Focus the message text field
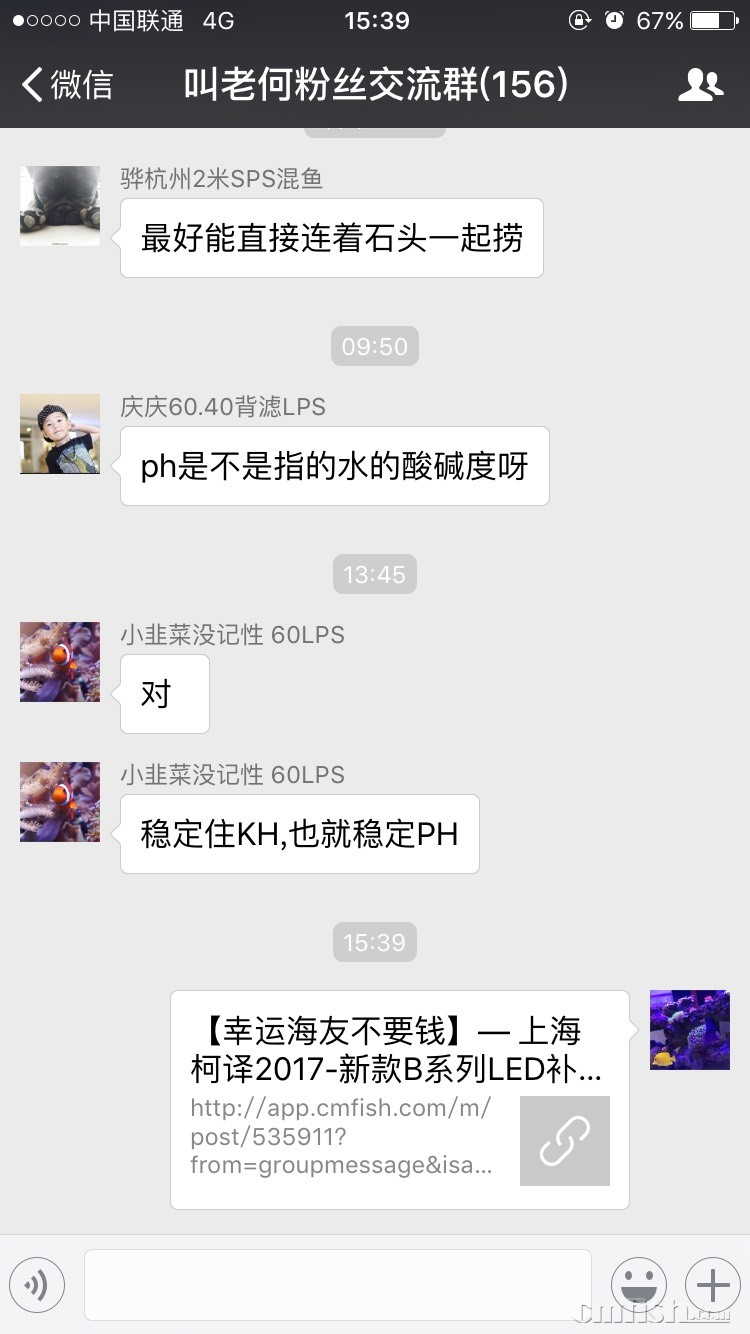The width and height of the screenshot is (750, 1334). pyautogui.click(x=337, y=1284)
